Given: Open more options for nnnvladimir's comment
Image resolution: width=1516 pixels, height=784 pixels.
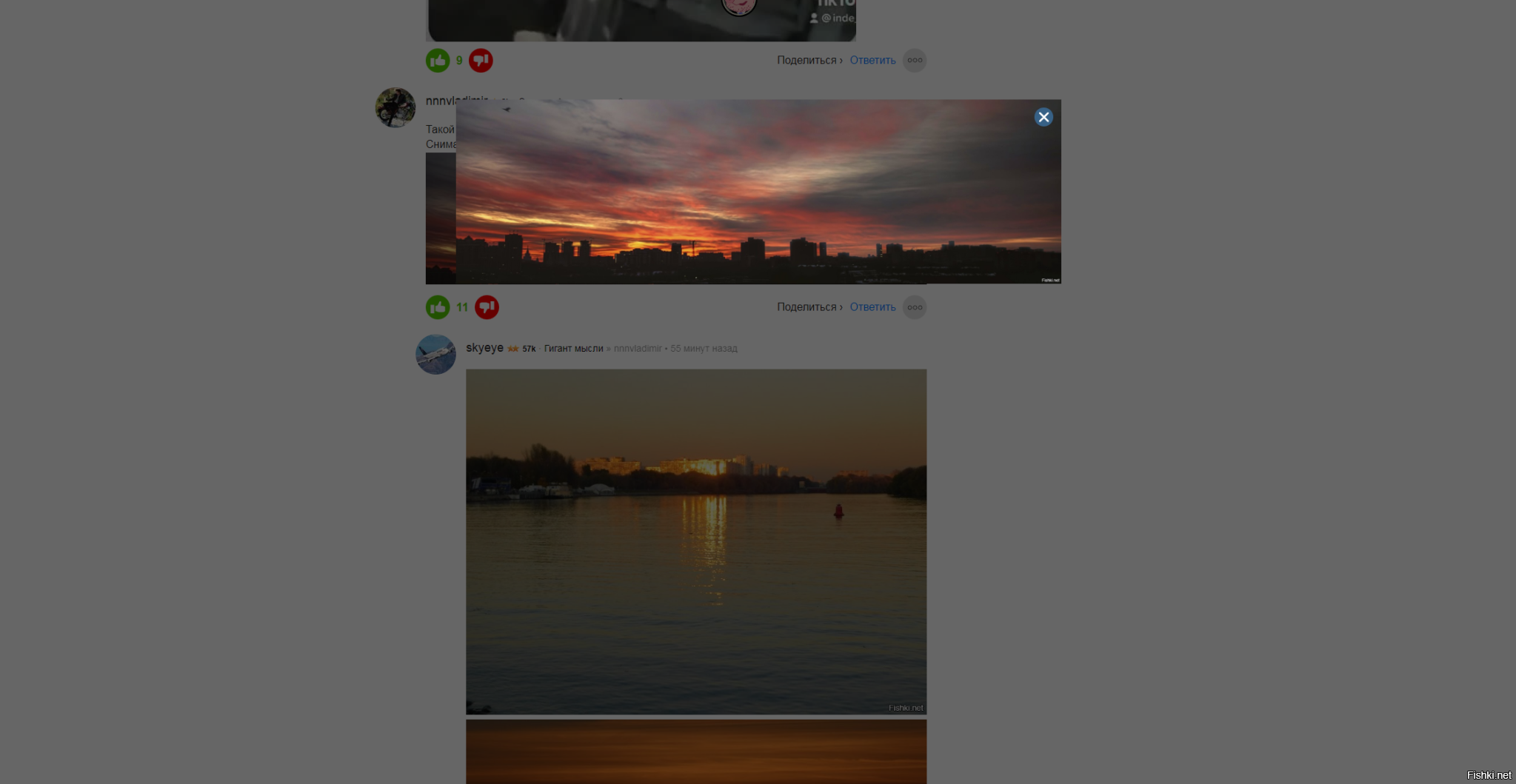Looking at the screenshot, I should [915, 307].
